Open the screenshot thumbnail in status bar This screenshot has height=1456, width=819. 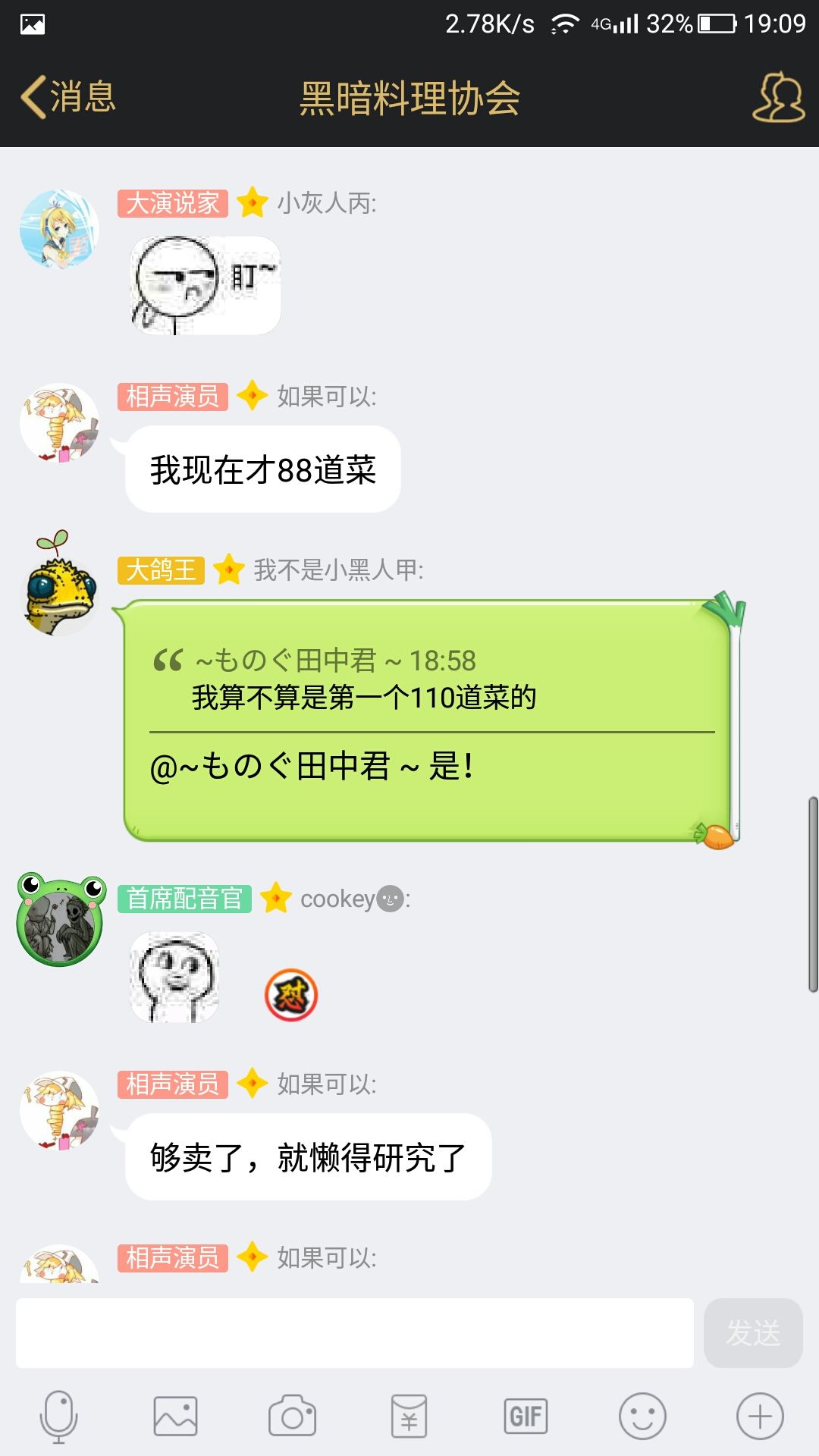(x=29, y=23)
